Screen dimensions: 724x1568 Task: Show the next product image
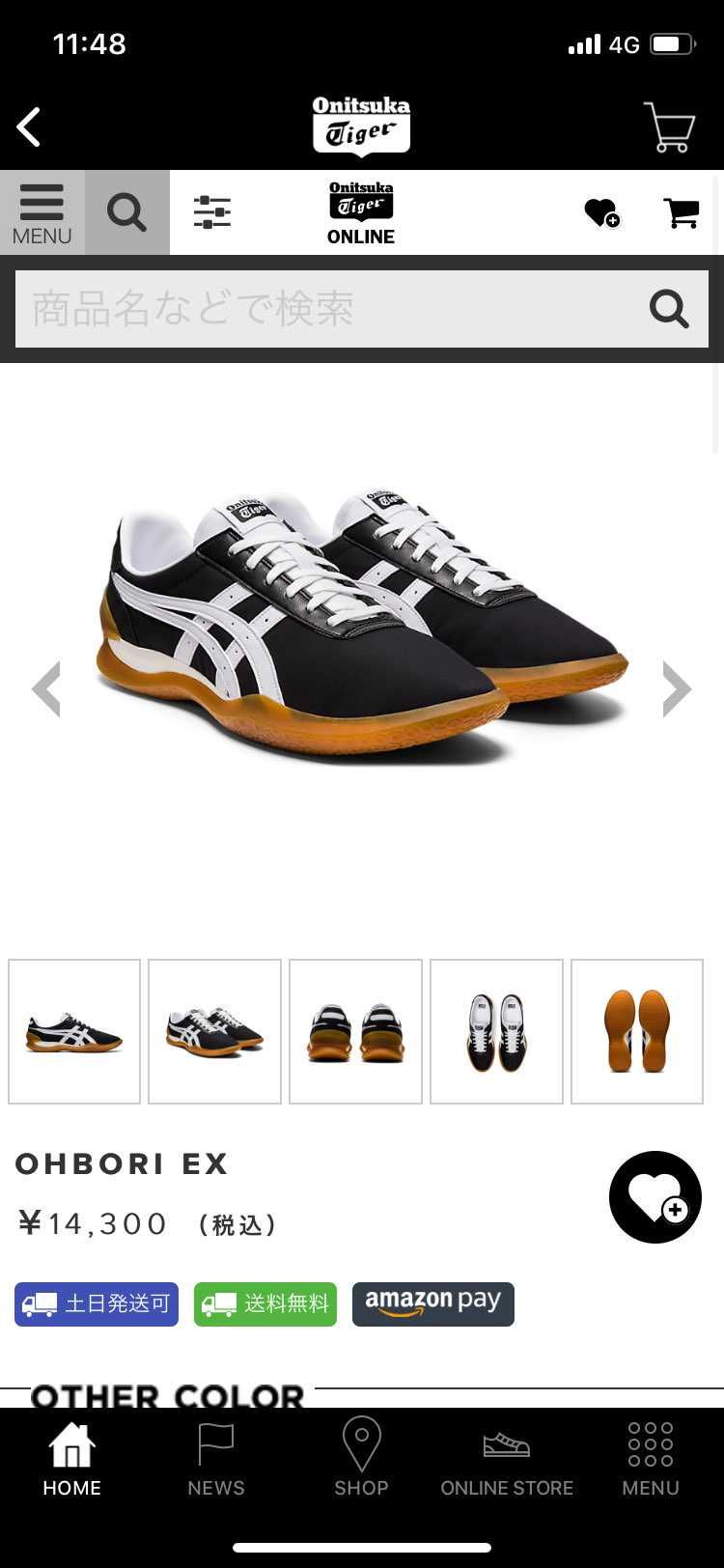(x=677, y=688)
